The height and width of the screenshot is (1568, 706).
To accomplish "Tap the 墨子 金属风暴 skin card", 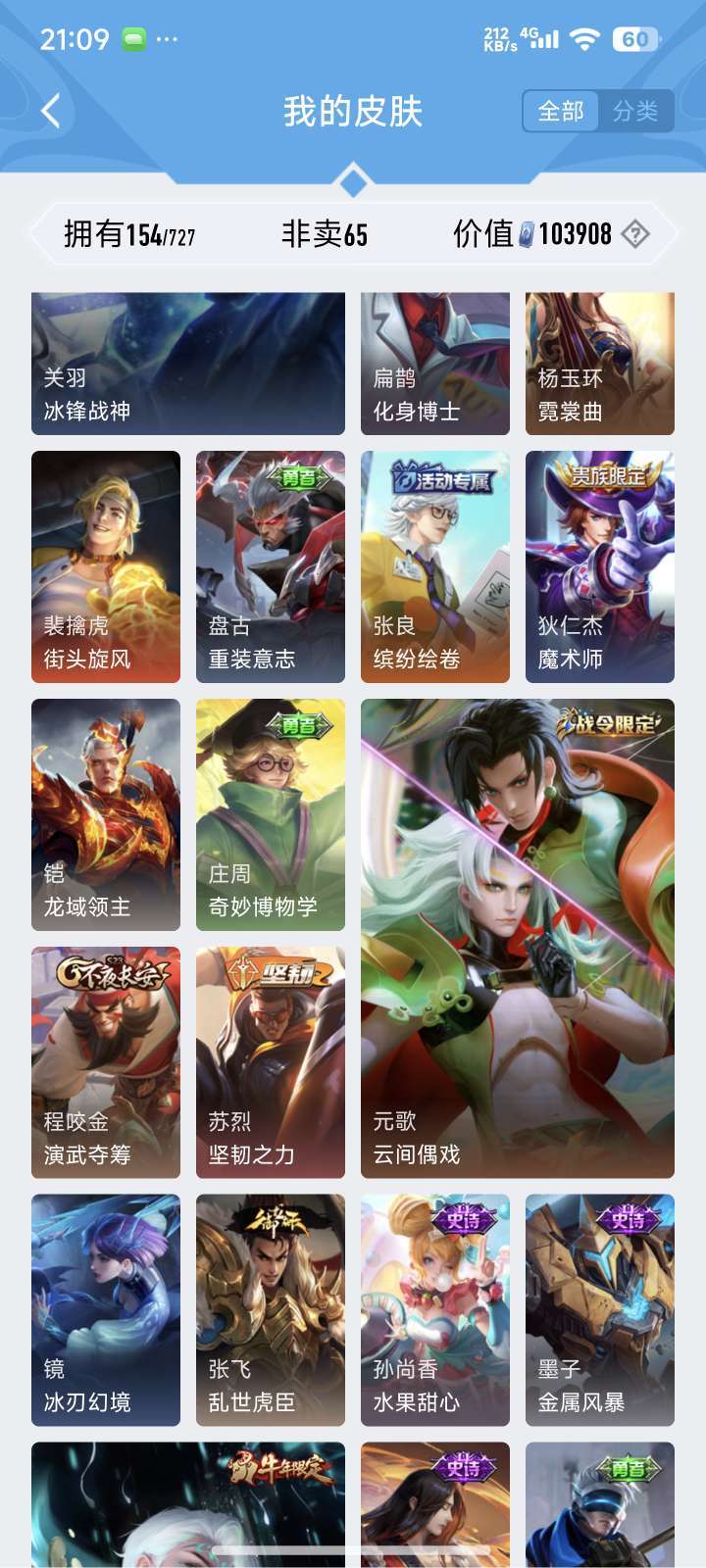I will pos(600,1309).
